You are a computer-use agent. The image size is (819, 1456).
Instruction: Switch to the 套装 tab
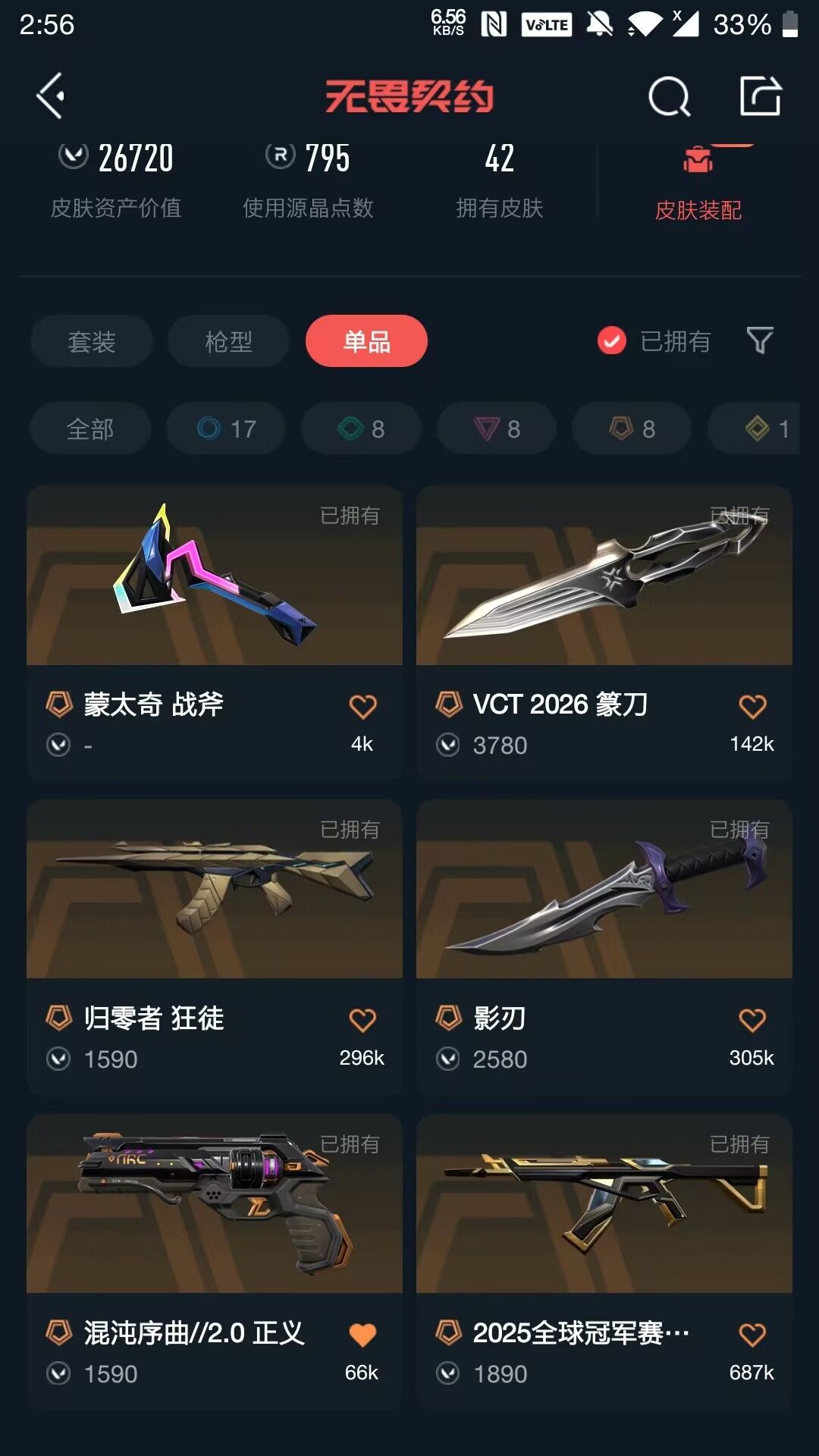click(91, 341)
